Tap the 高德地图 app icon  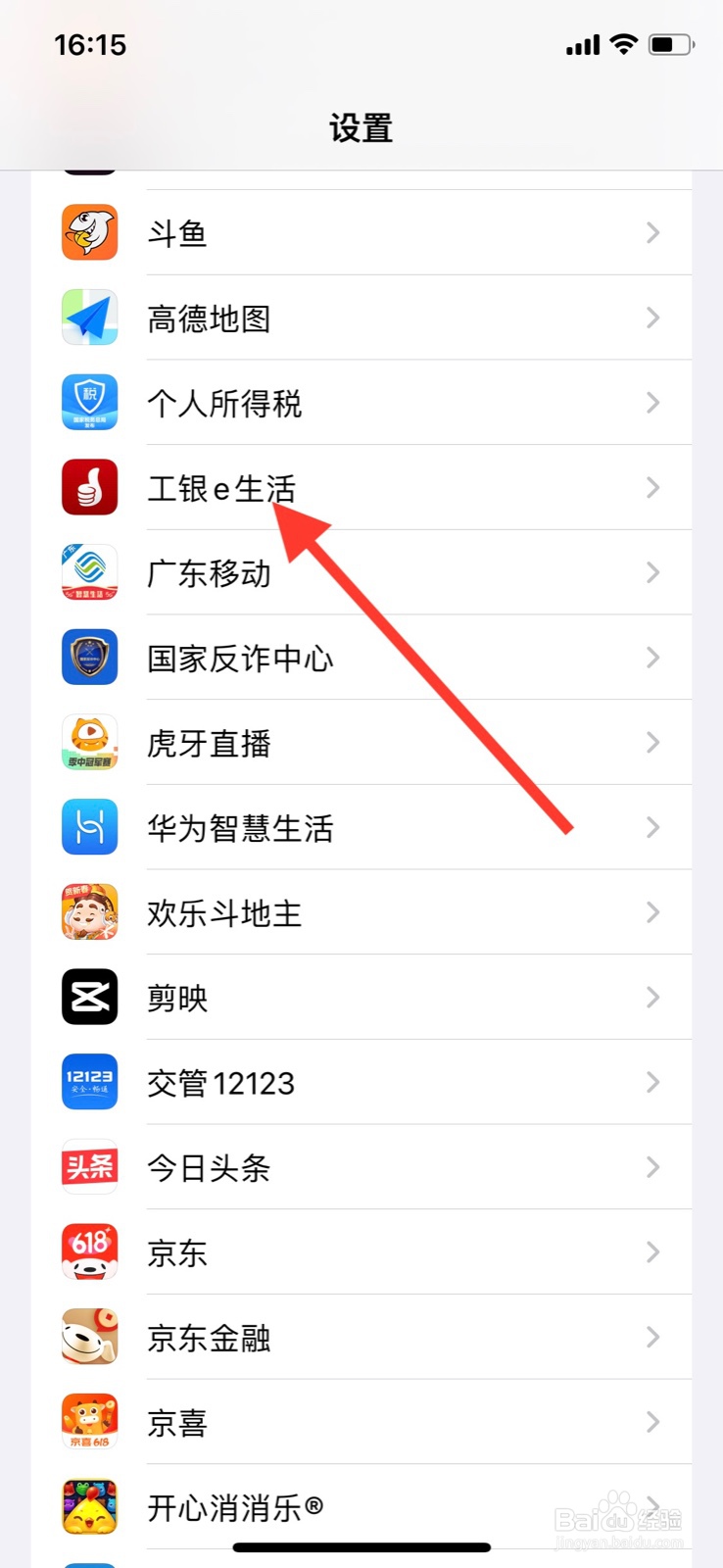point(89,317)
